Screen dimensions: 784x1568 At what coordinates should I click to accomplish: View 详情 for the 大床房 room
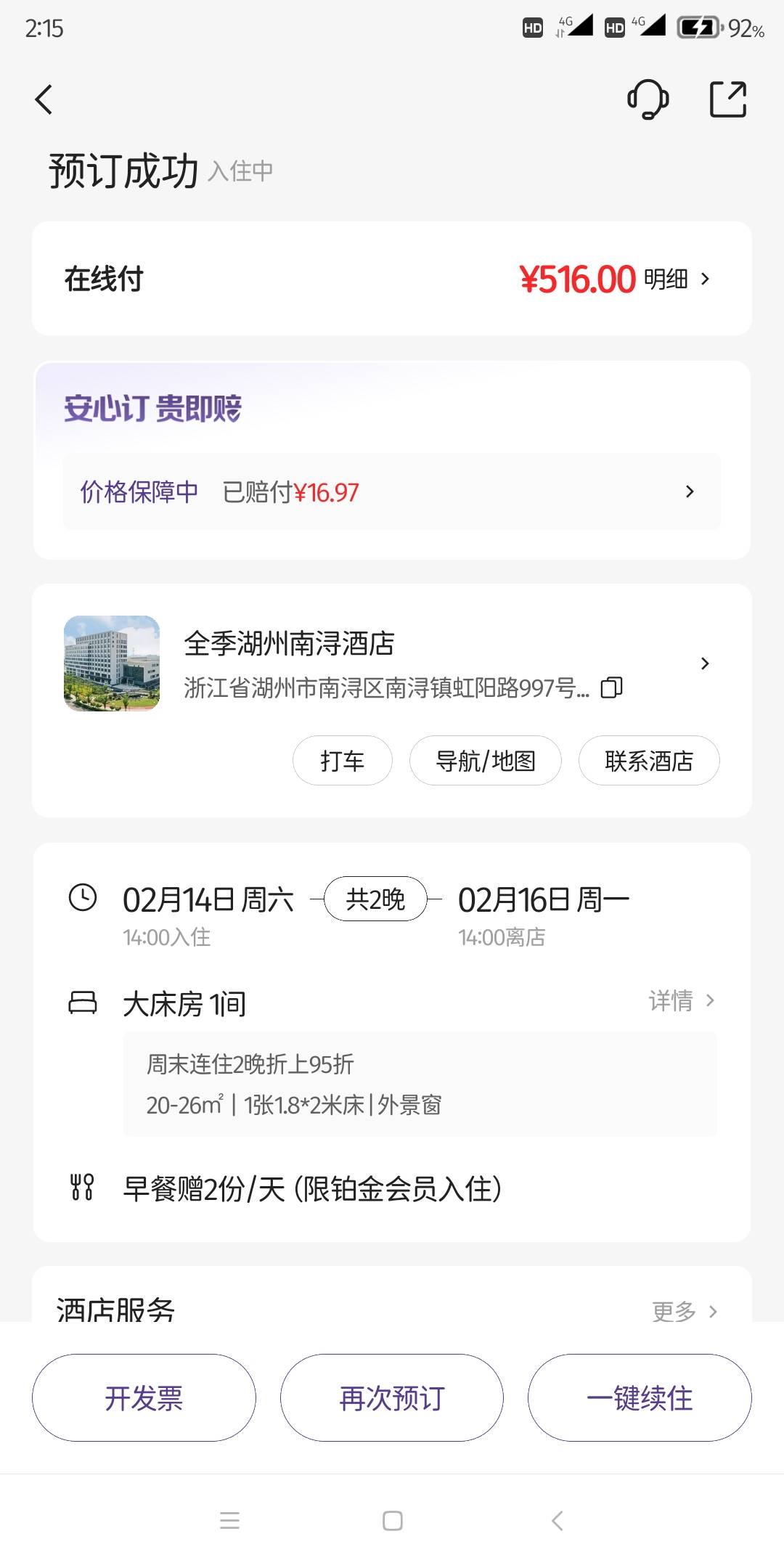(681, 1001)
